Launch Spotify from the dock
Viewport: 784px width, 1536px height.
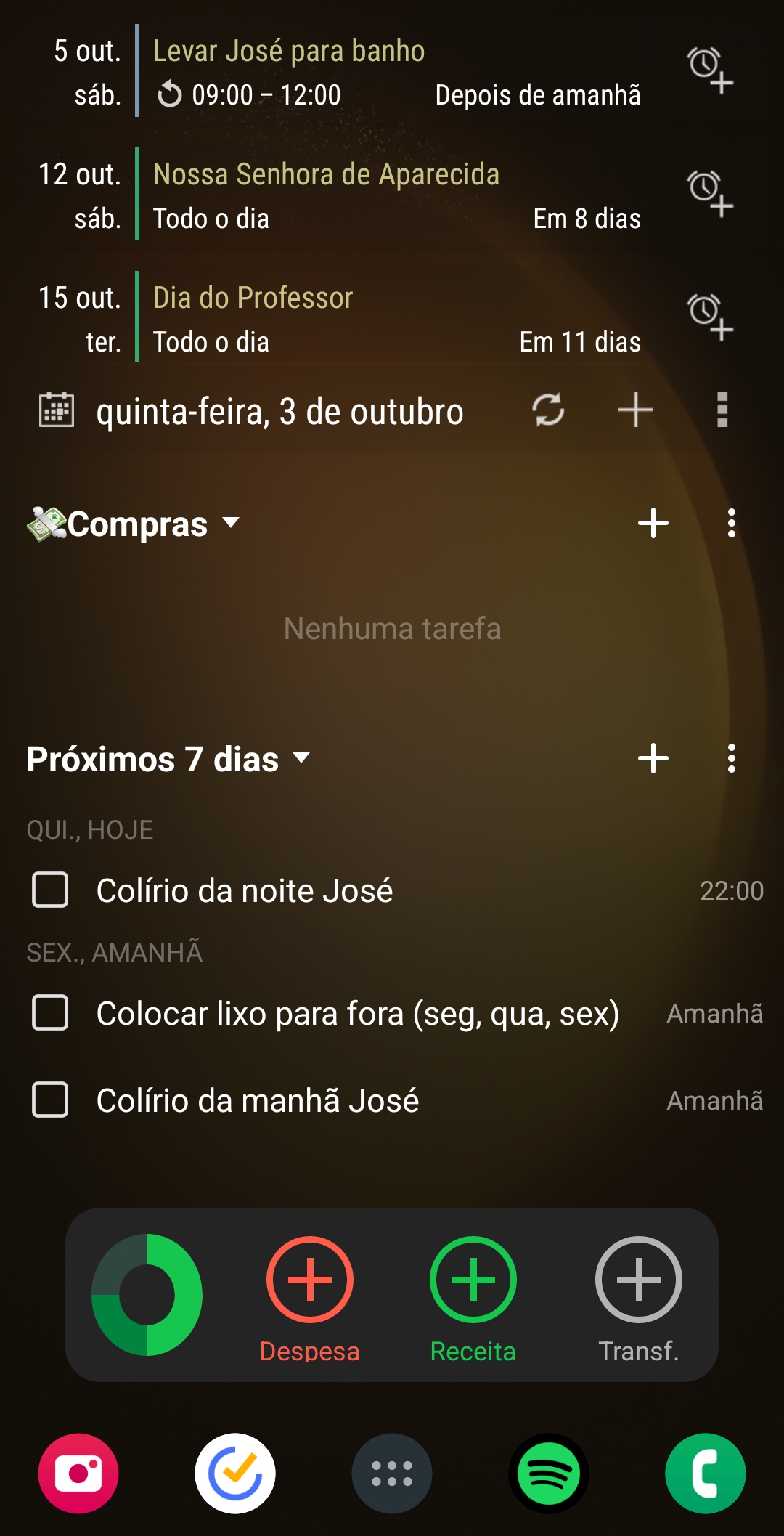pyautogui.click(x=549, y=1474)
